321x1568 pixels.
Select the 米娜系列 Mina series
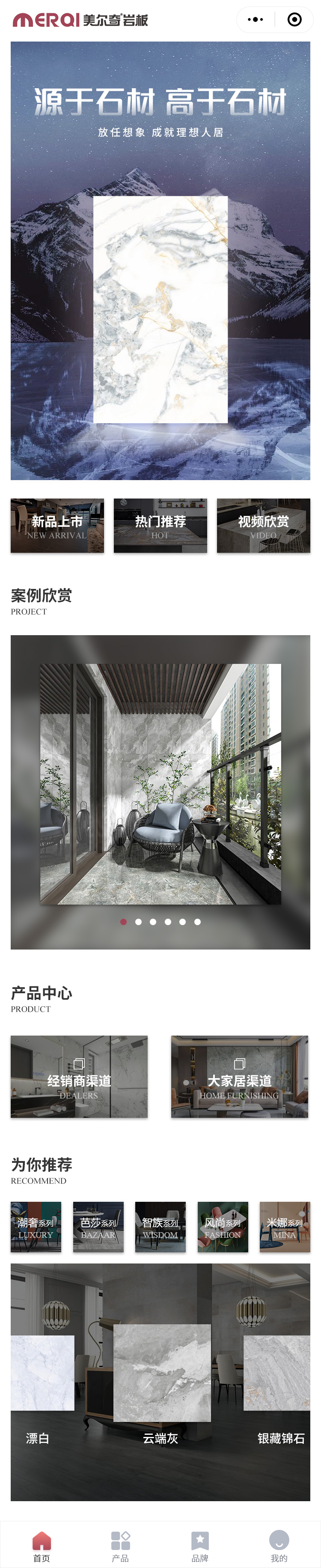point(285,1227)
